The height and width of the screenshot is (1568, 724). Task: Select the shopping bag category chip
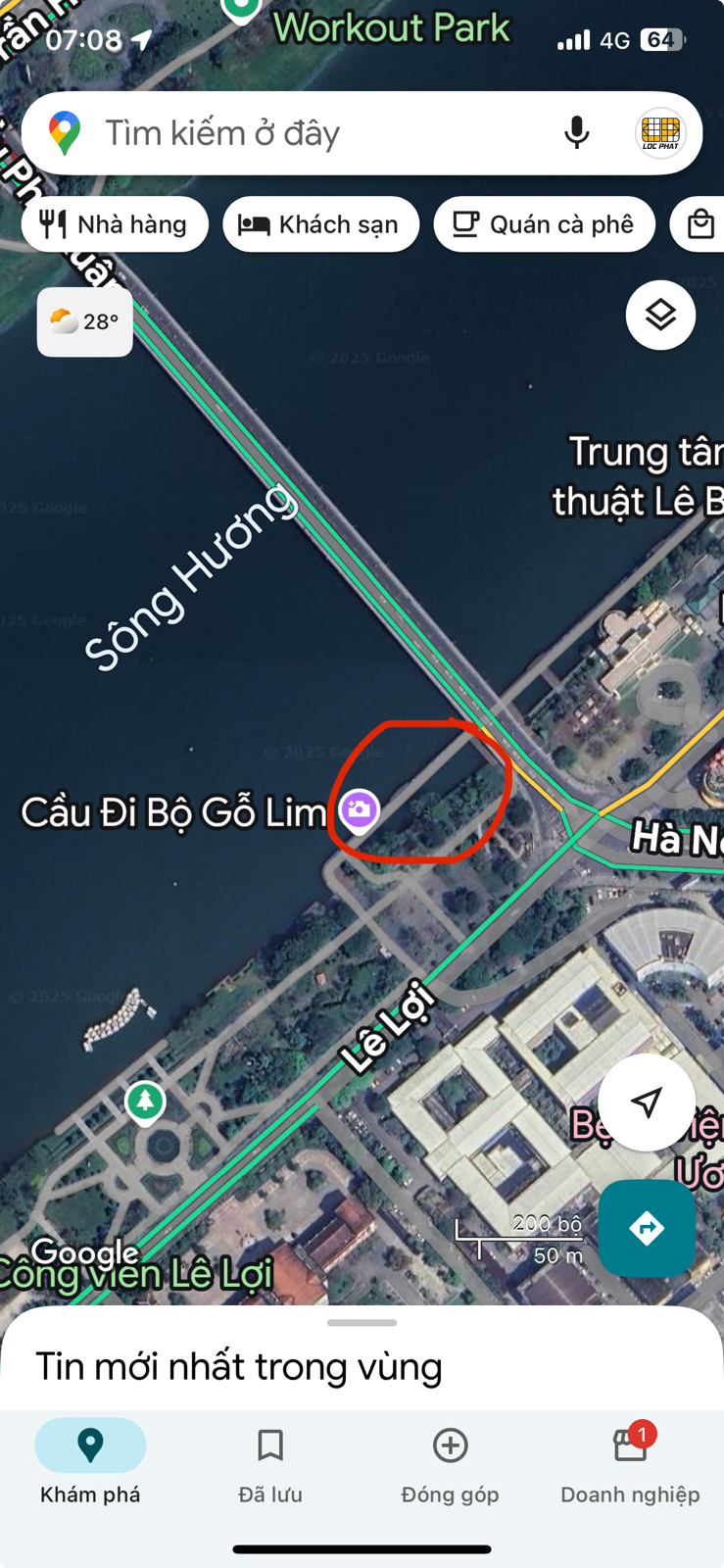(700, 224)
